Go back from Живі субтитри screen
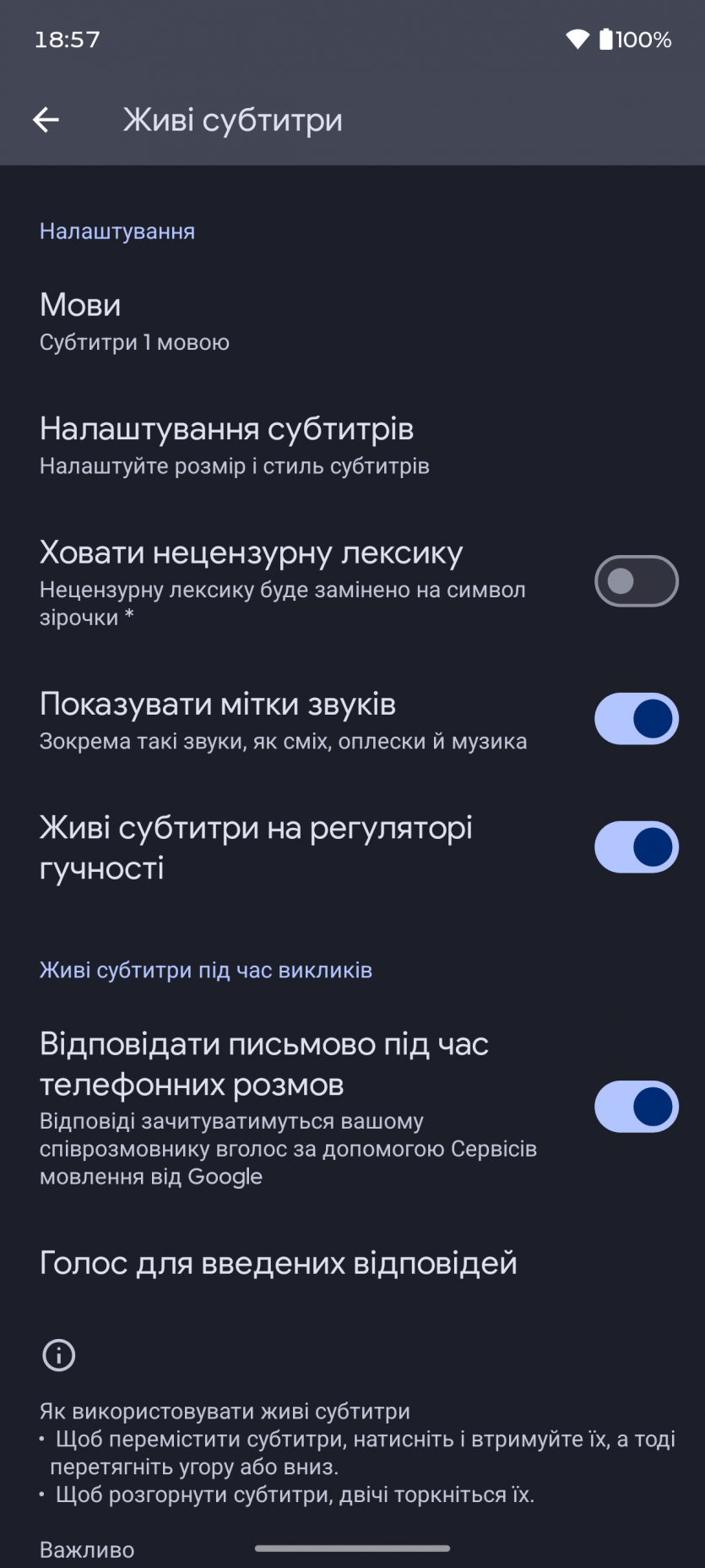705x1568 pixels. 46,120
